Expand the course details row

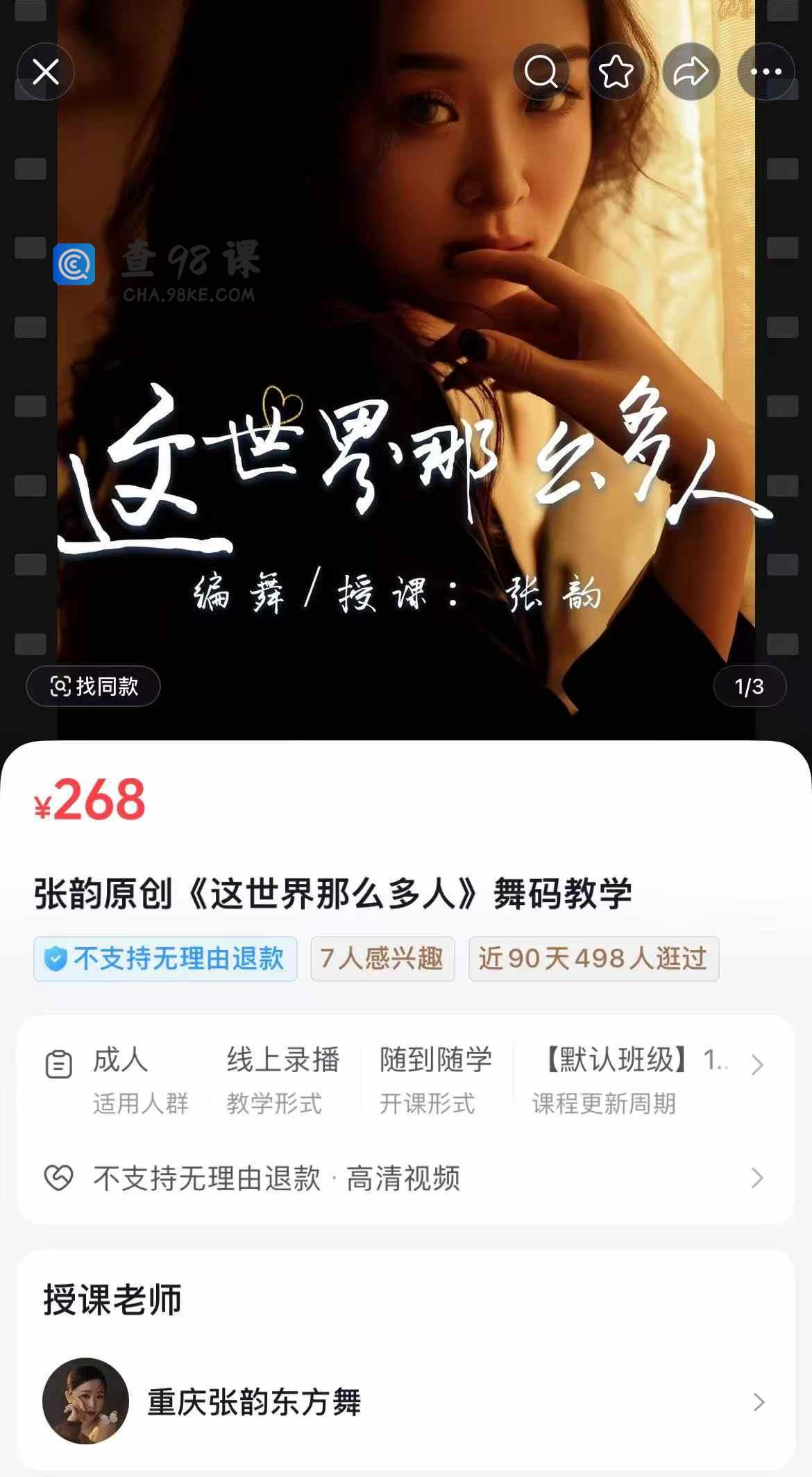pos(757,1065)
